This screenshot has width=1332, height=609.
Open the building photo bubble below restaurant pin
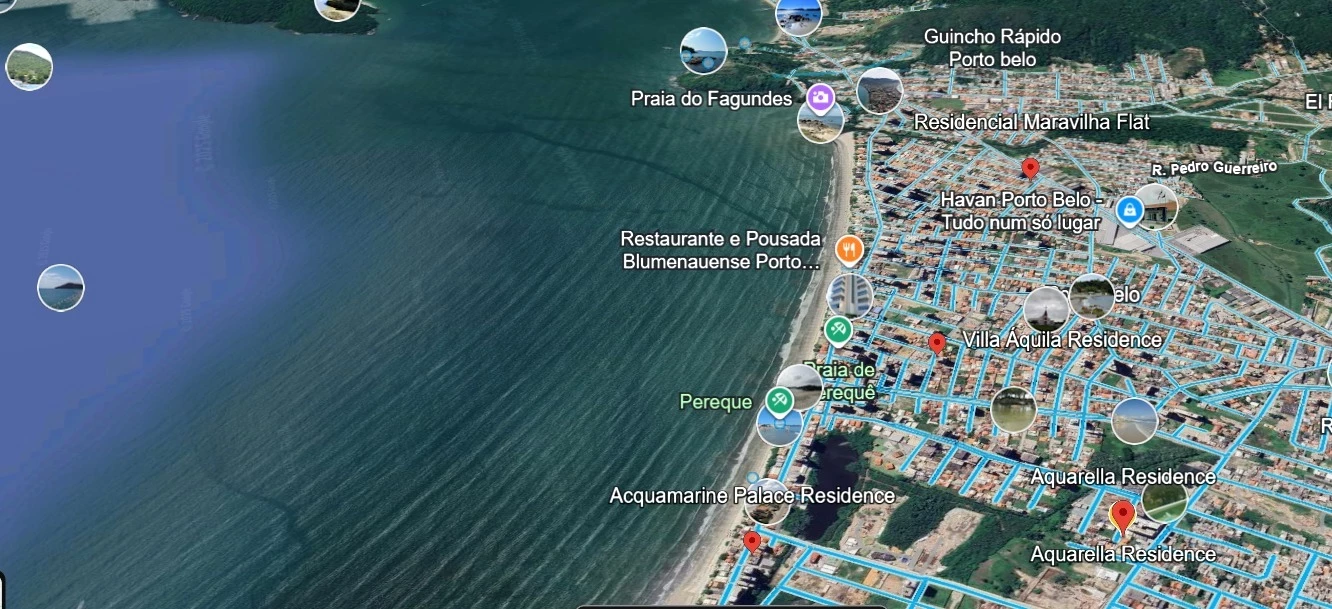tap(849, 296)
